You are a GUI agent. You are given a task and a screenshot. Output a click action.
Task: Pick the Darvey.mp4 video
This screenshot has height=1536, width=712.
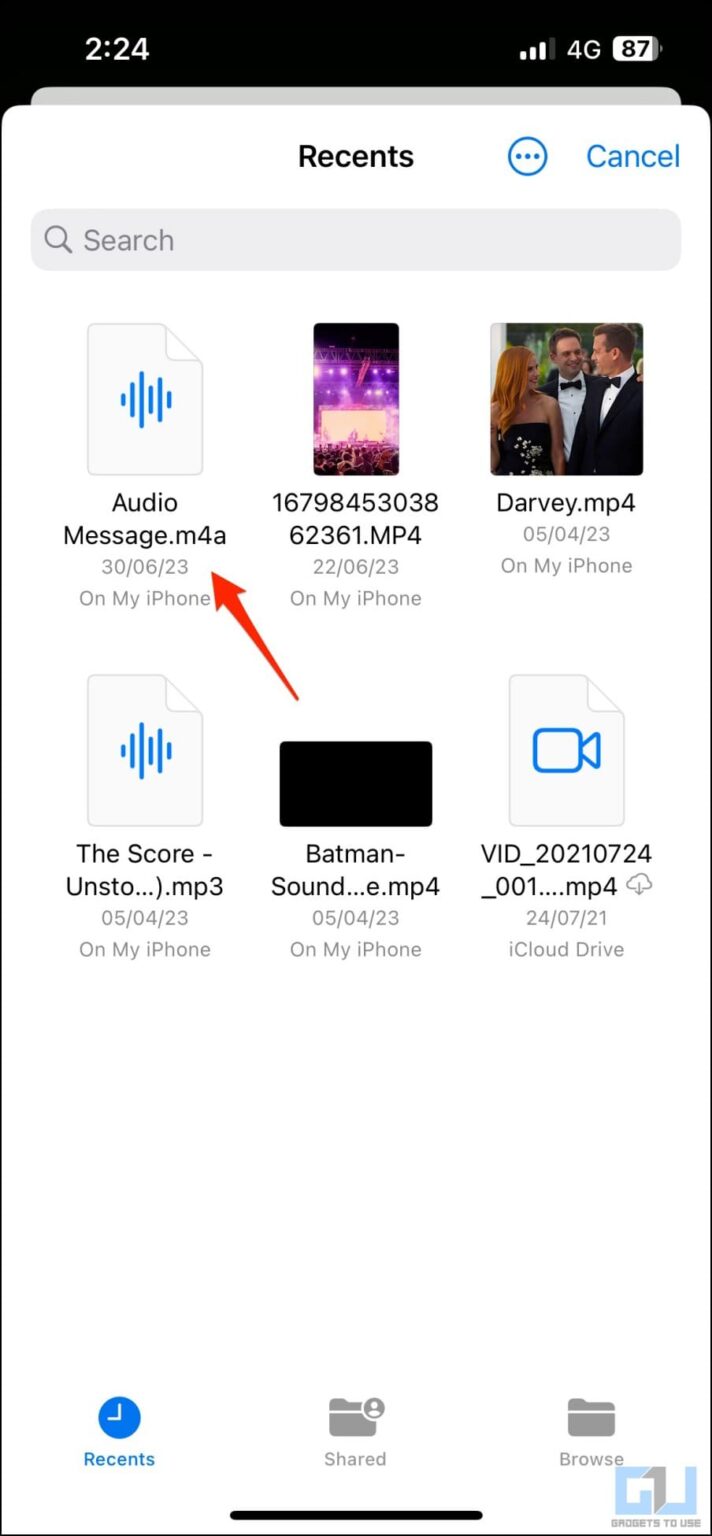pos(566,400)
